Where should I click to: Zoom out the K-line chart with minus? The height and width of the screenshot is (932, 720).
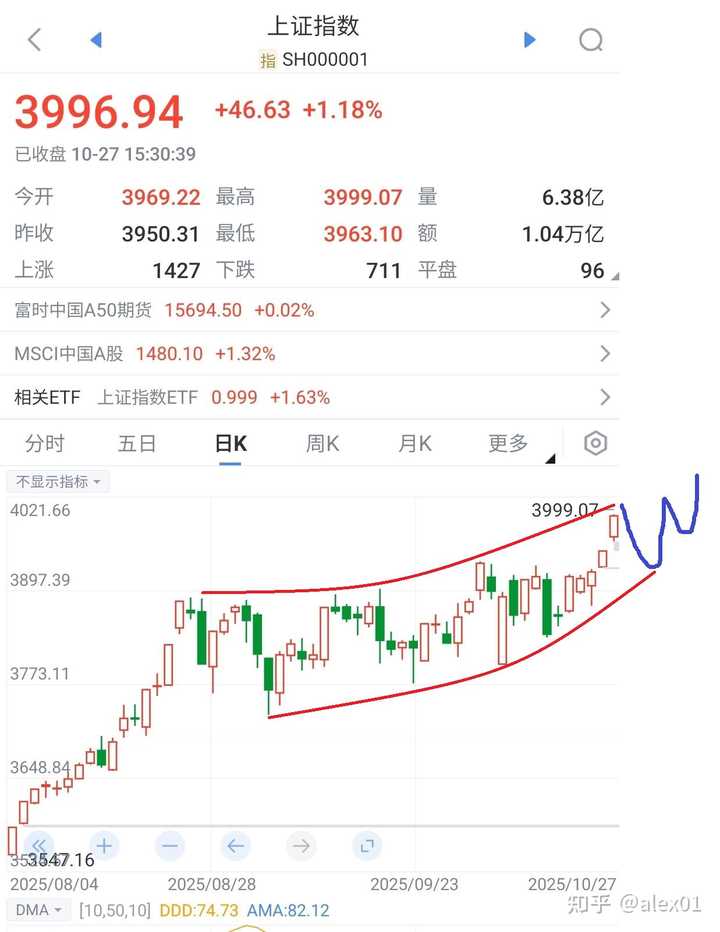[x=170, y=847]
